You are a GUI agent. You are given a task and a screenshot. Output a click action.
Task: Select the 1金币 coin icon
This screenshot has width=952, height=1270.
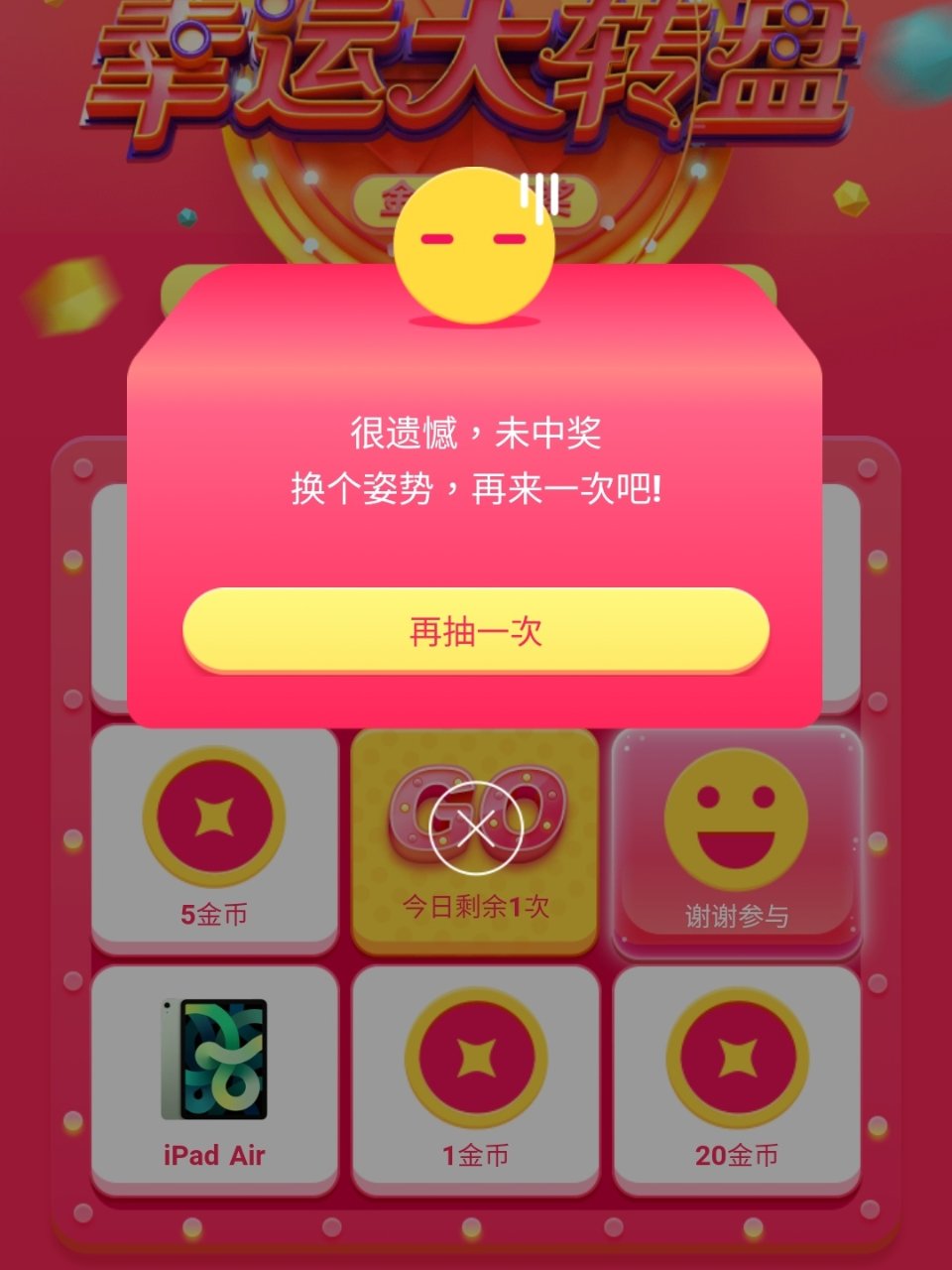pos(475,1057)
